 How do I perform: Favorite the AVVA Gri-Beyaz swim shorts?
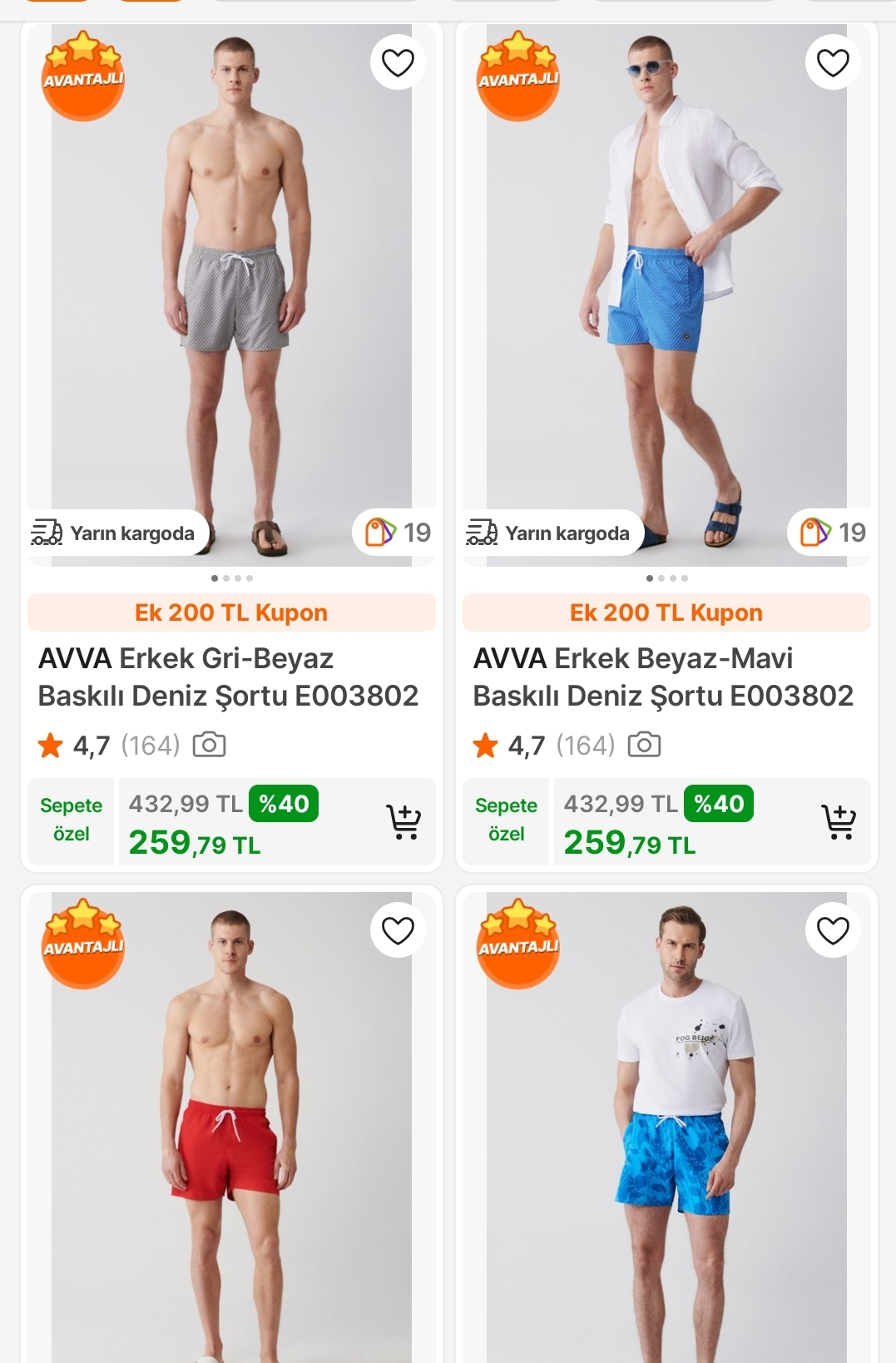point(398,62)
